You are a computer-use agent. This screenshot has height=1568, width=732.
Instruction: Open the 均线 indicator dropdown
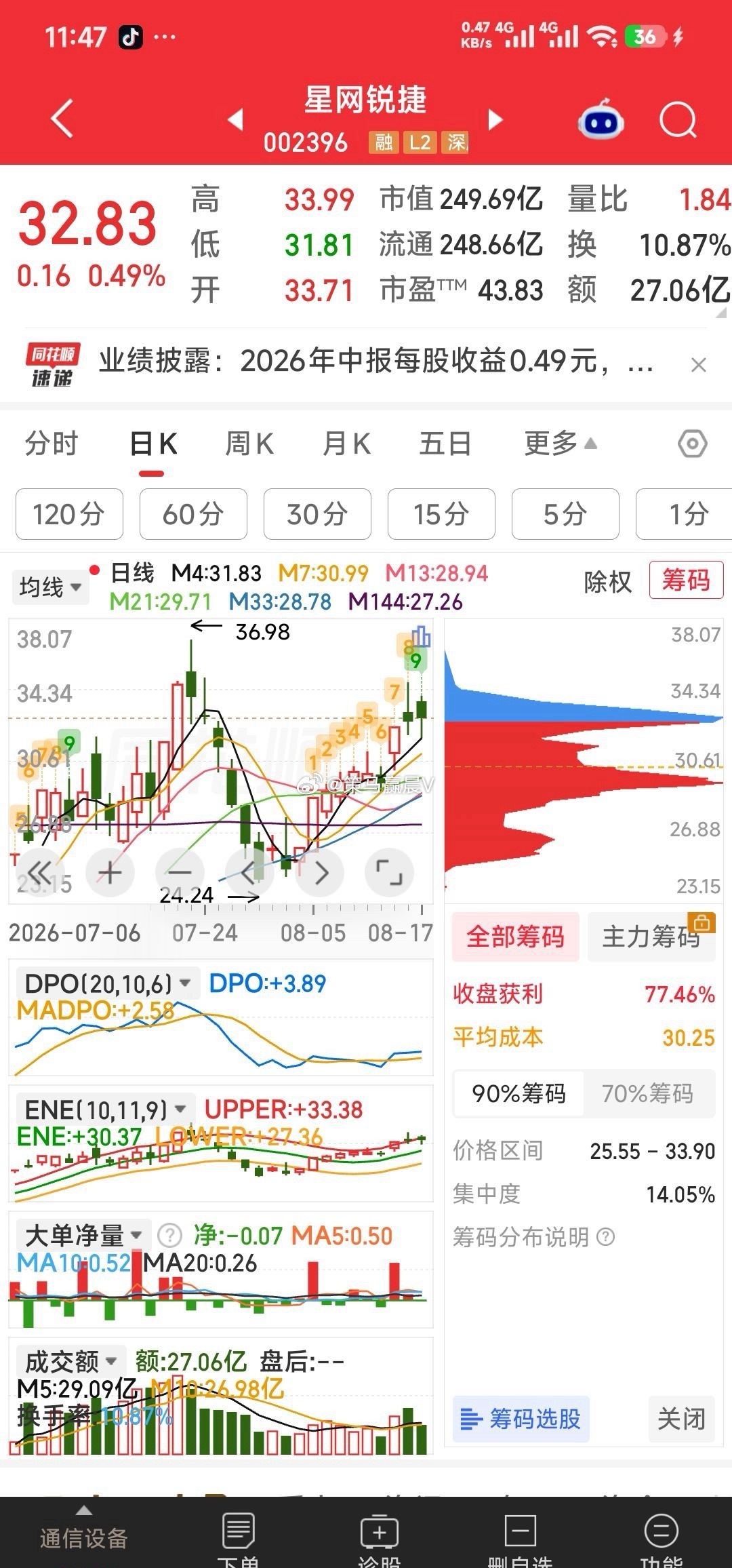pos(50,587)
